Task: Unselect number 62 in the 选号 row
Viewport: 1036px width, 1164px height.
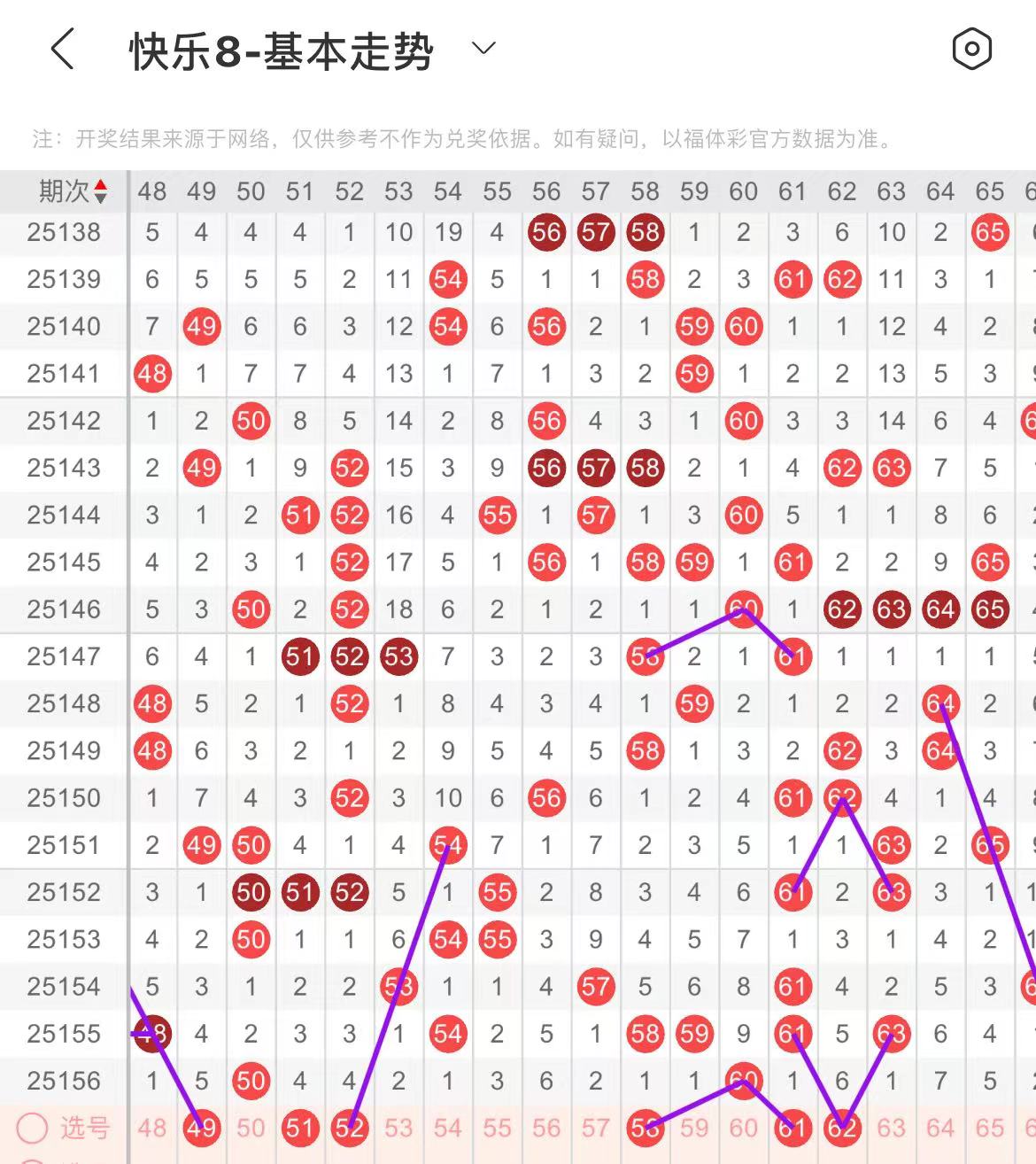Action: pyautogui.click(x=842, y=1128)
